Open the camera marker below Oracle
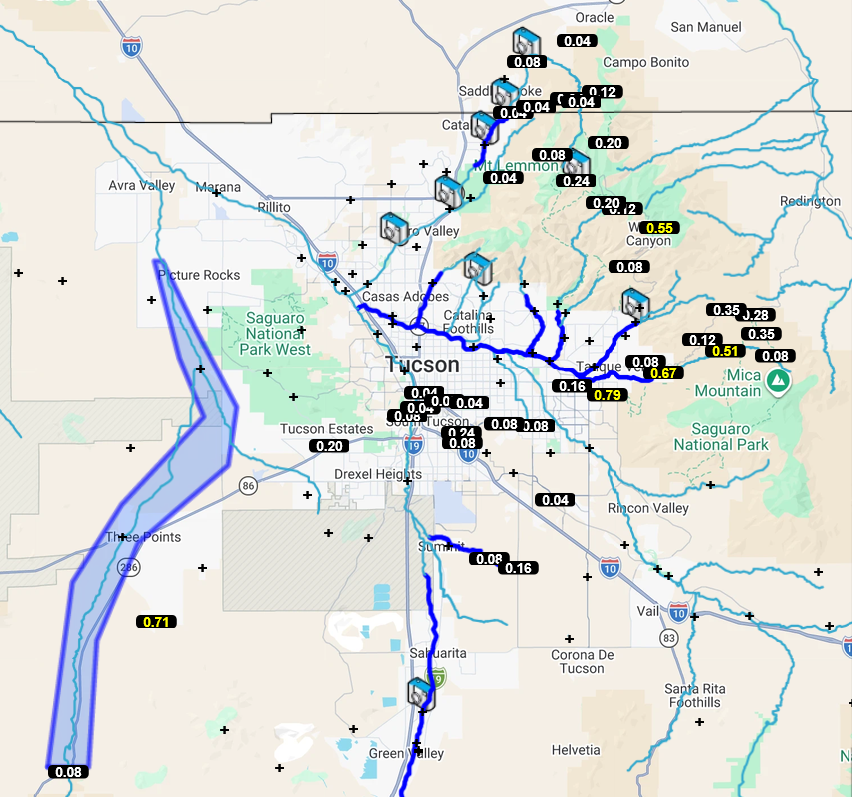Image resolution: width=852 pixels, height=797 pixels. tap(527, 43)
